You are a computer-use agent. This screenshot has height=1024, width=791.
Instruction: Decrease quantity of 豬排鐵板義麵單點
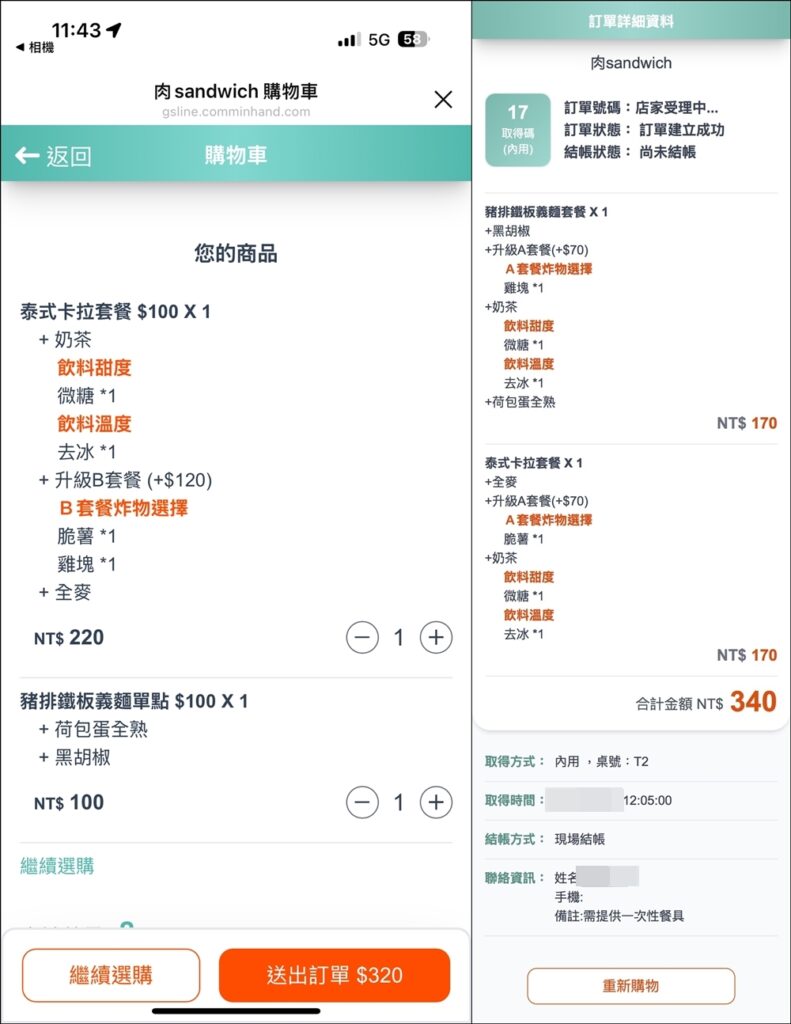click(362, 802)
